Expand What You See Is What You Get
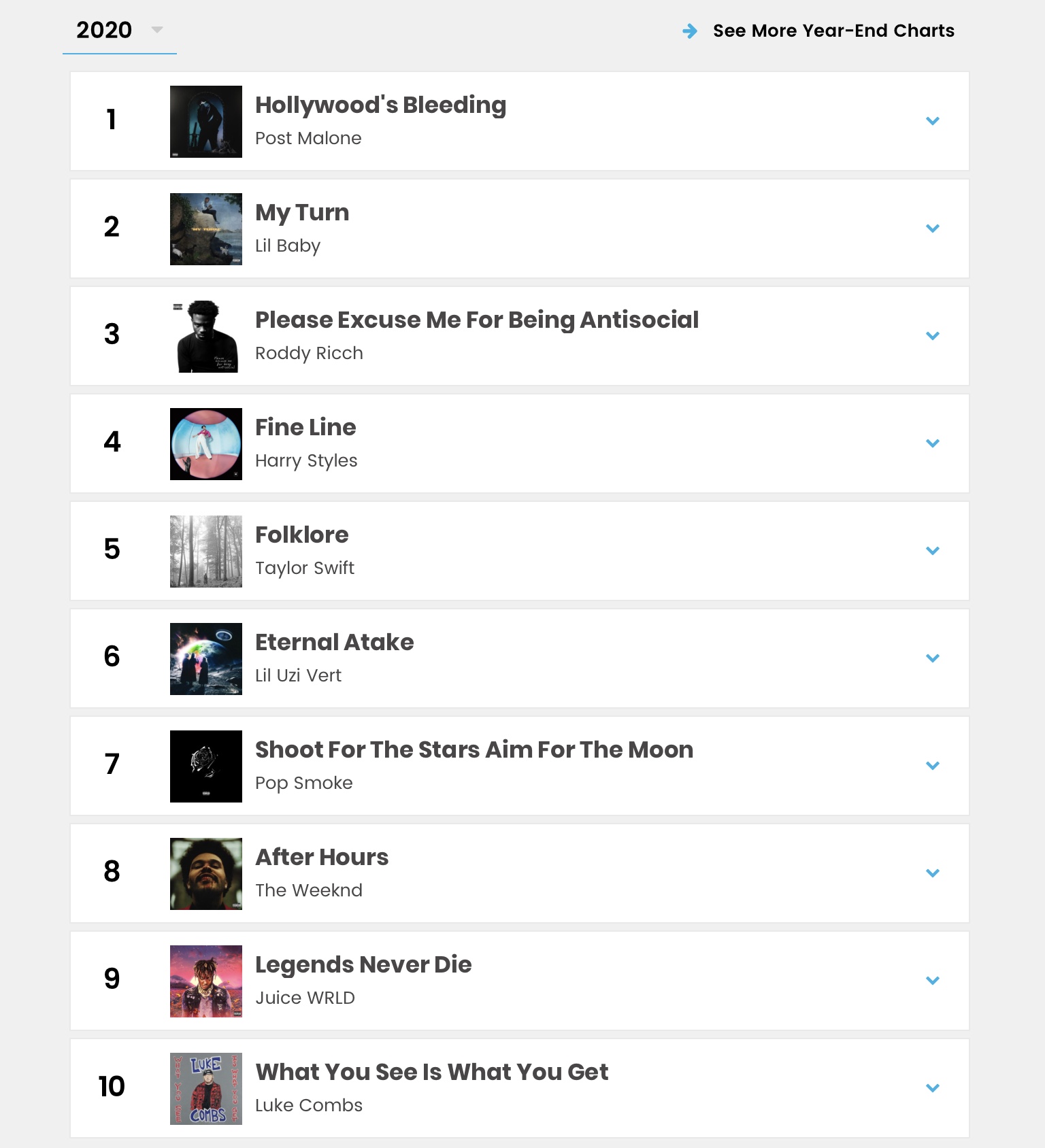The width and height of the screenshot is (1045, 1148). (x=933, y=1088)
